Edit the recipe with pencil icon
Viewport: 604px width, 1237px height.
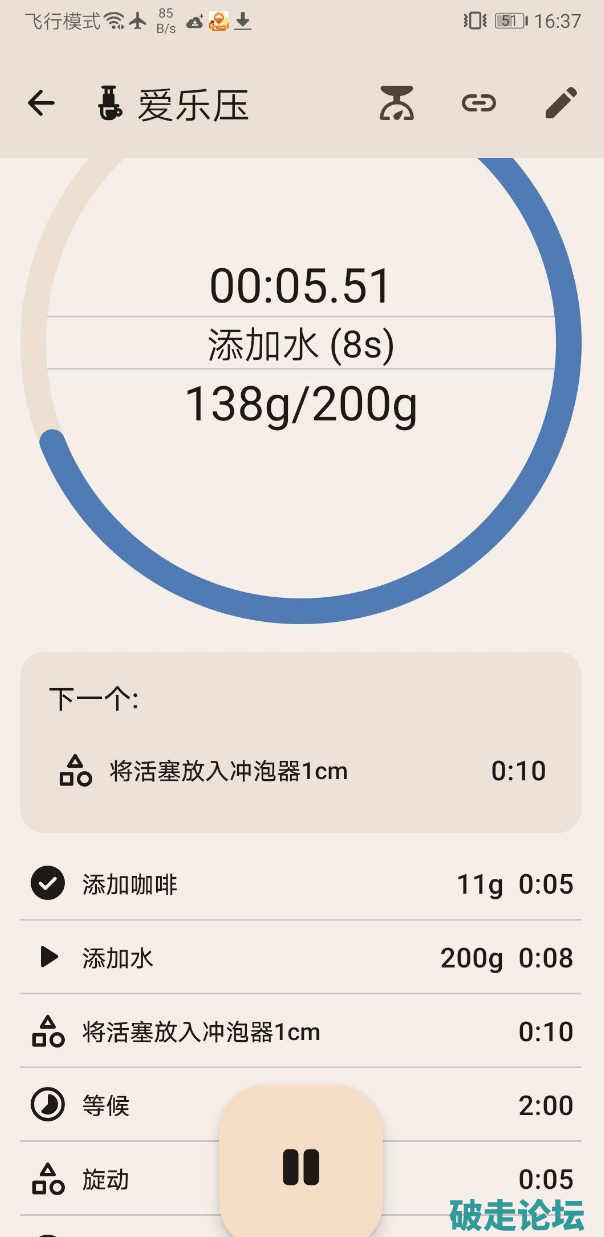pos(561,103)
